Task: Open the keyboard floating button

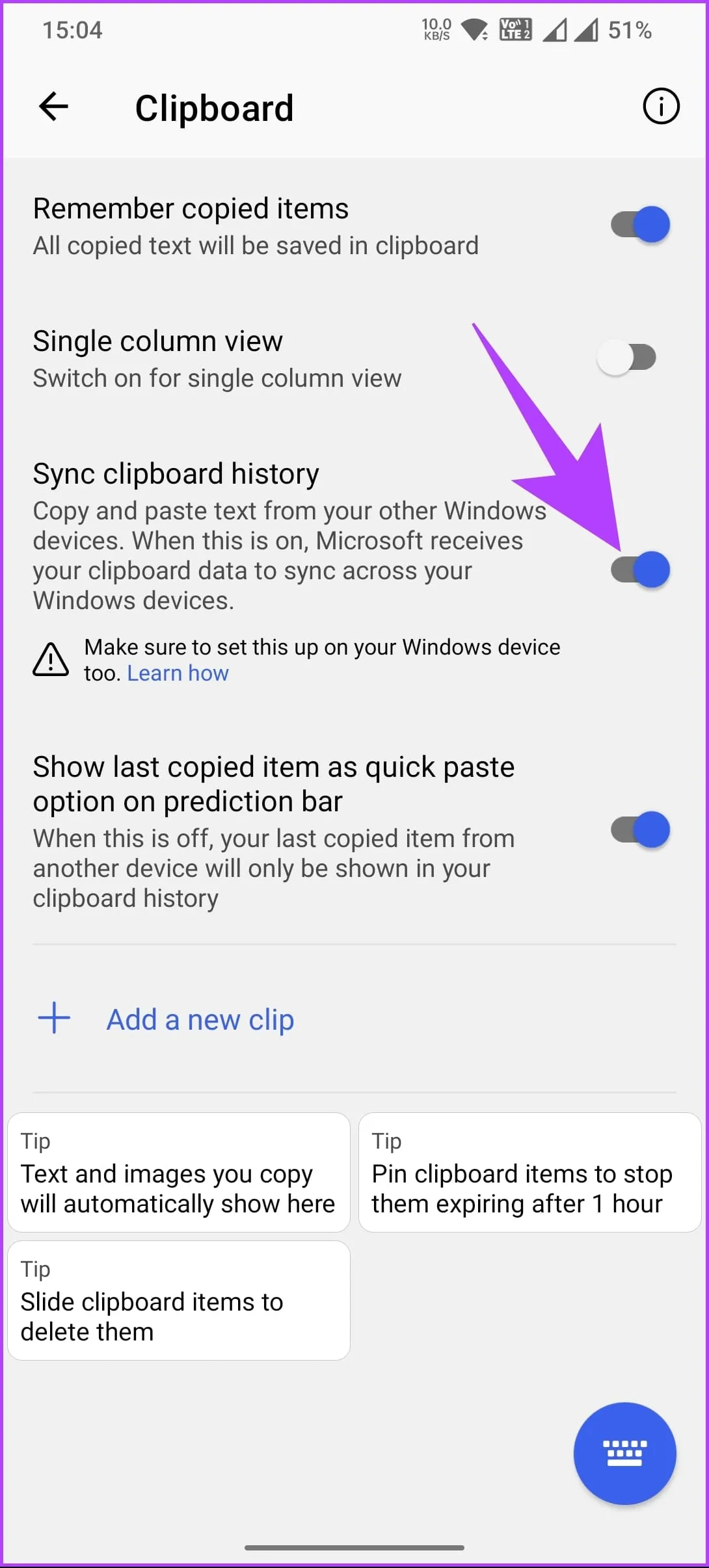Action: pos(624,1454)
